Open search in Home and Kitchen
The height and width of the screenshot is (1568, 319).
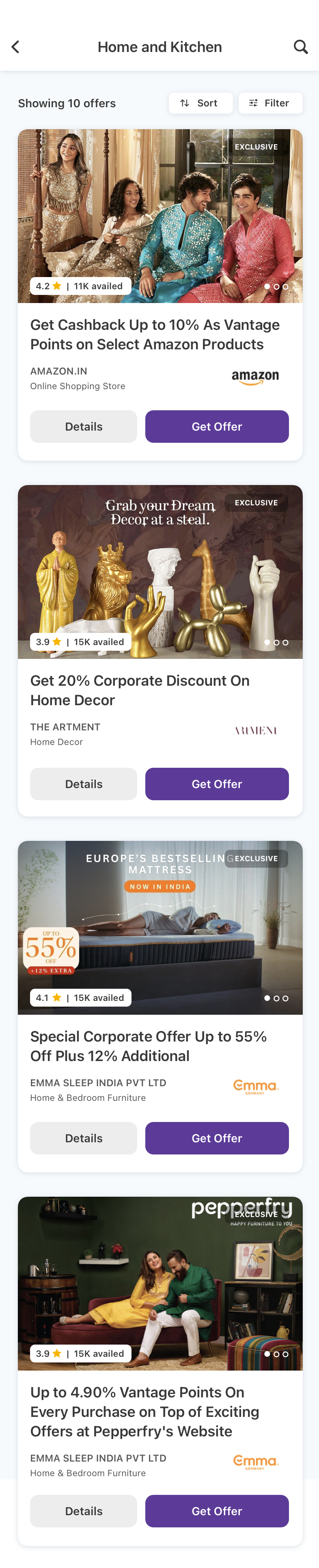[300, 47]
